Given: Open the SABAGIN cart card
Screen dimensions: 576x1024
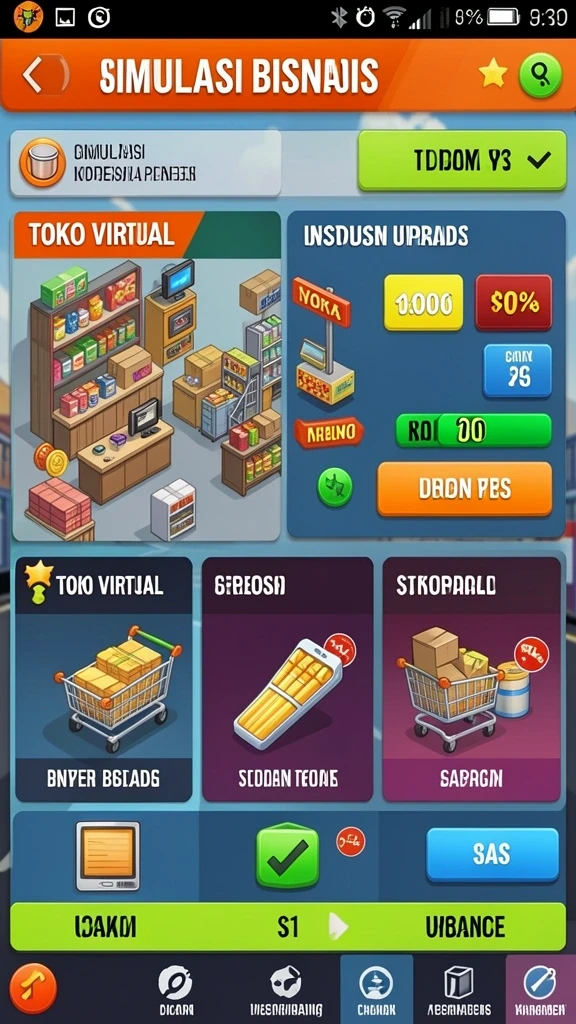Looking at the screenshot, I should (x=472, y=679).
